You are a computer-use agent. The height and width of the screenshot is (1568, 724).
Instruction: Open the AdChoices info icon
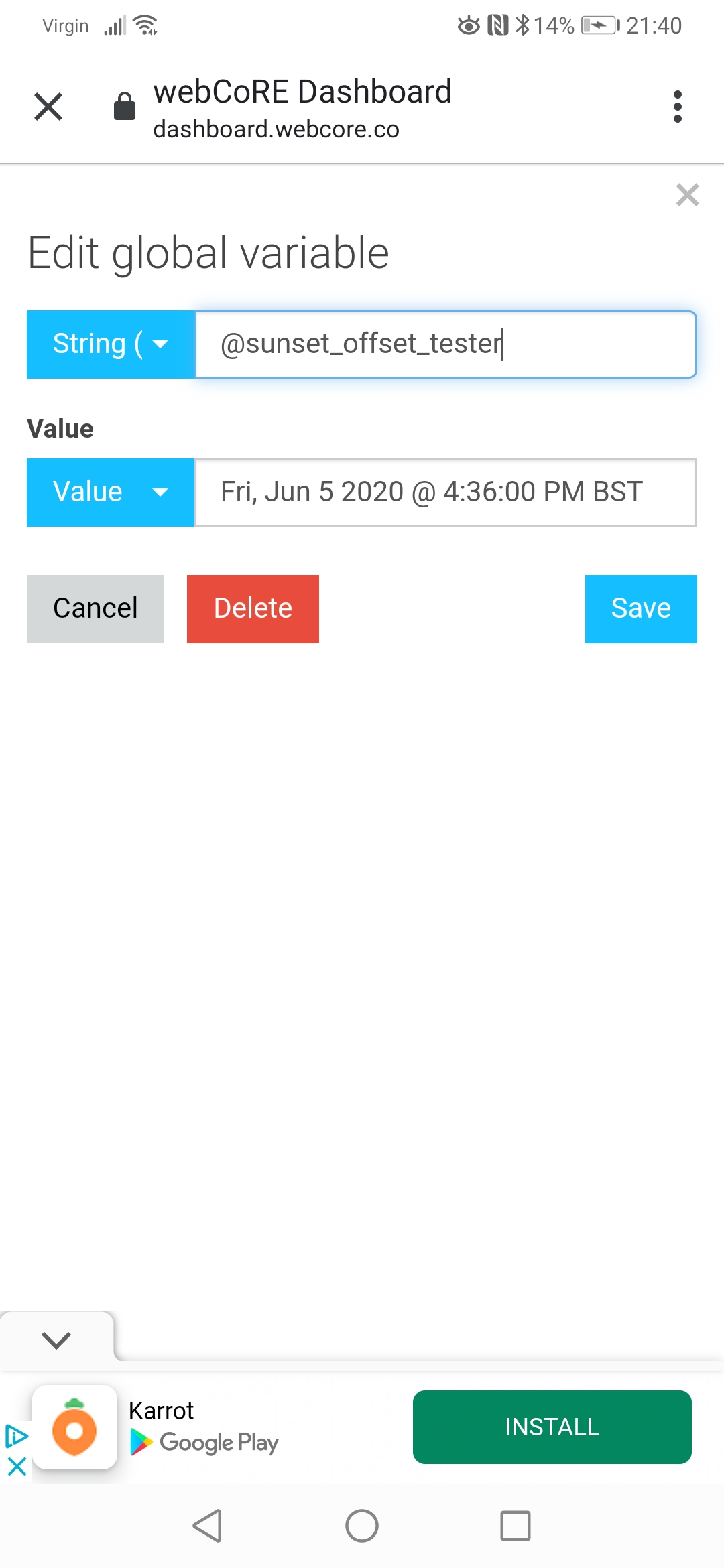[x=17, y=1437]
